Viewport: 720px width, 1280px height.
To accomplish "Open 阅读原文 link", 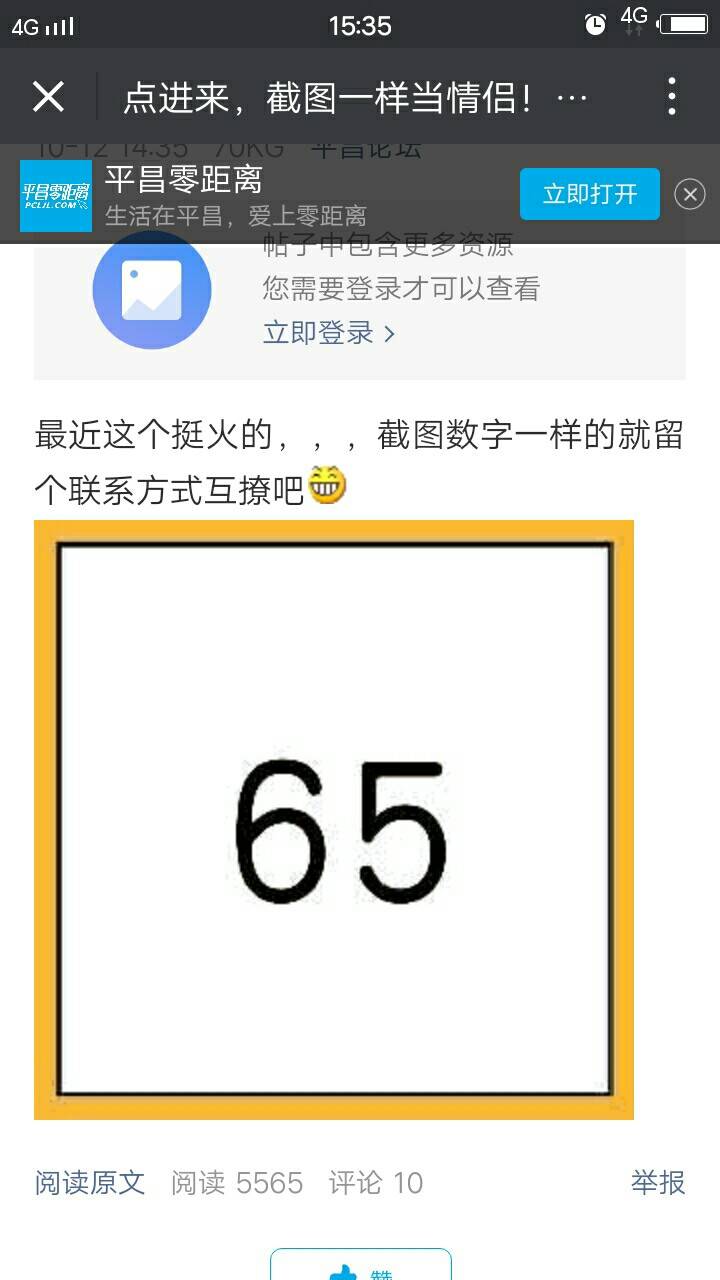I will pos(90,1183).
